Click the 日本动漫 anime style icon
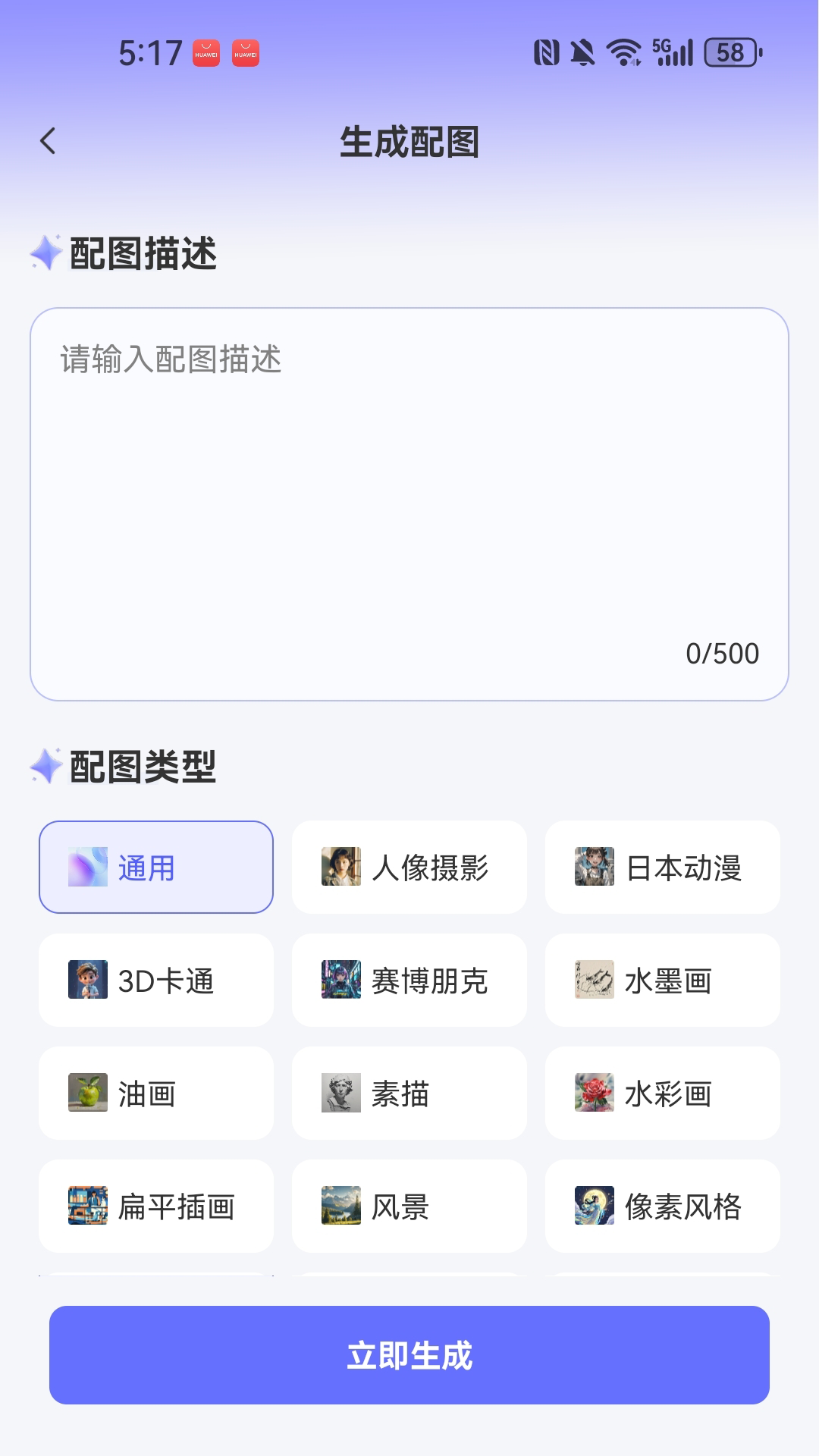Image resolution: width=819 pixels, height=1456 pixels. [x=594, y=867]
